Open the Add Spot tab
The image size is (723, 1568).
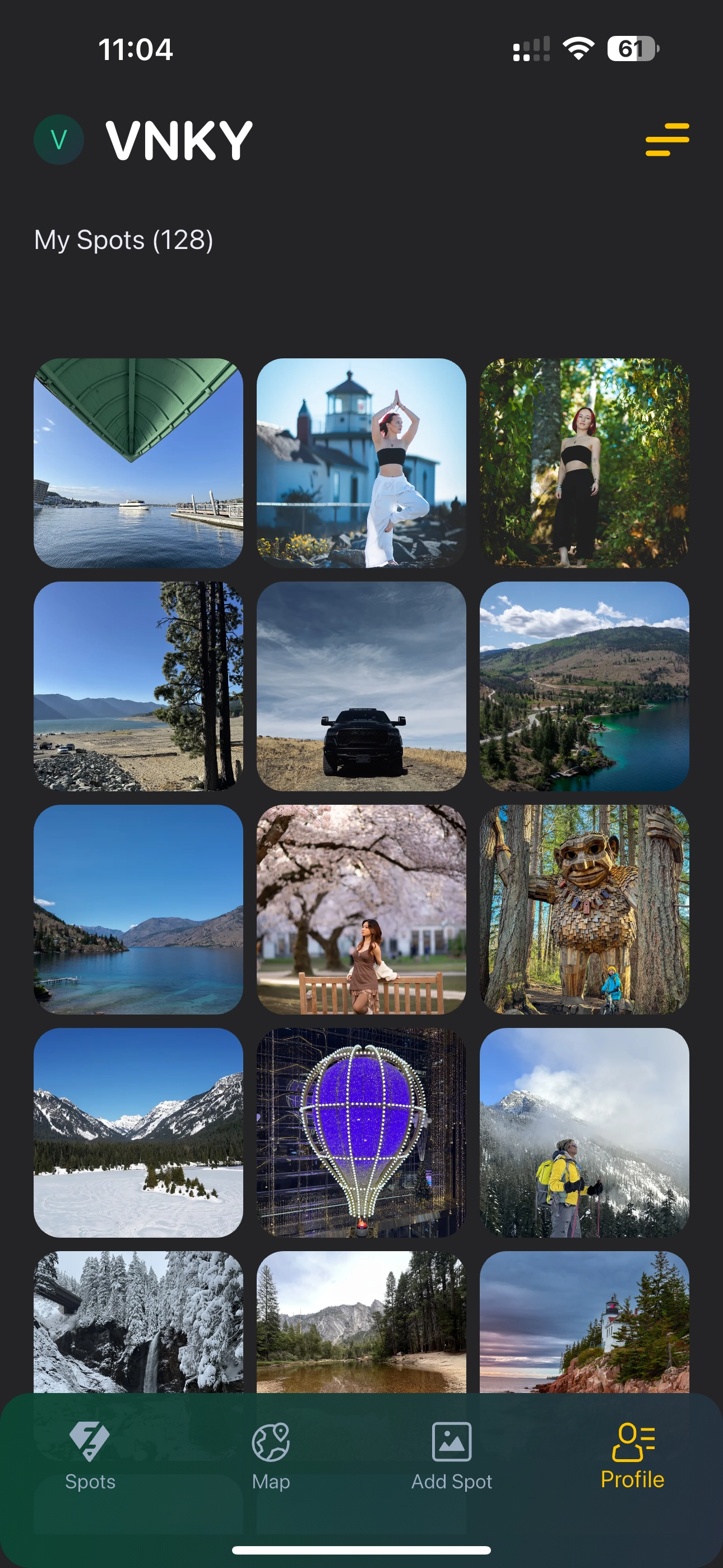(452, 1456)
